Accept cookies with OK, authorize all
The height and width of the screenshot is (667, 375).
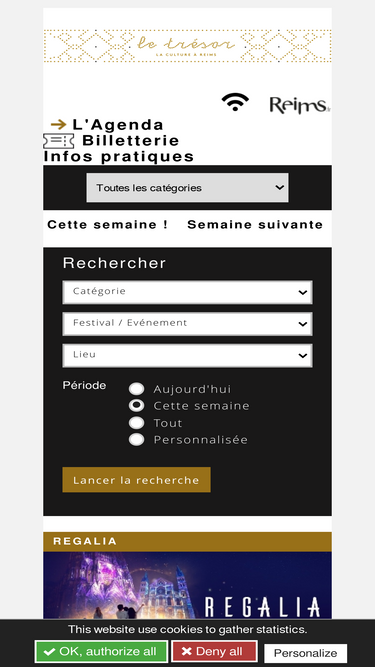(101, 652)
